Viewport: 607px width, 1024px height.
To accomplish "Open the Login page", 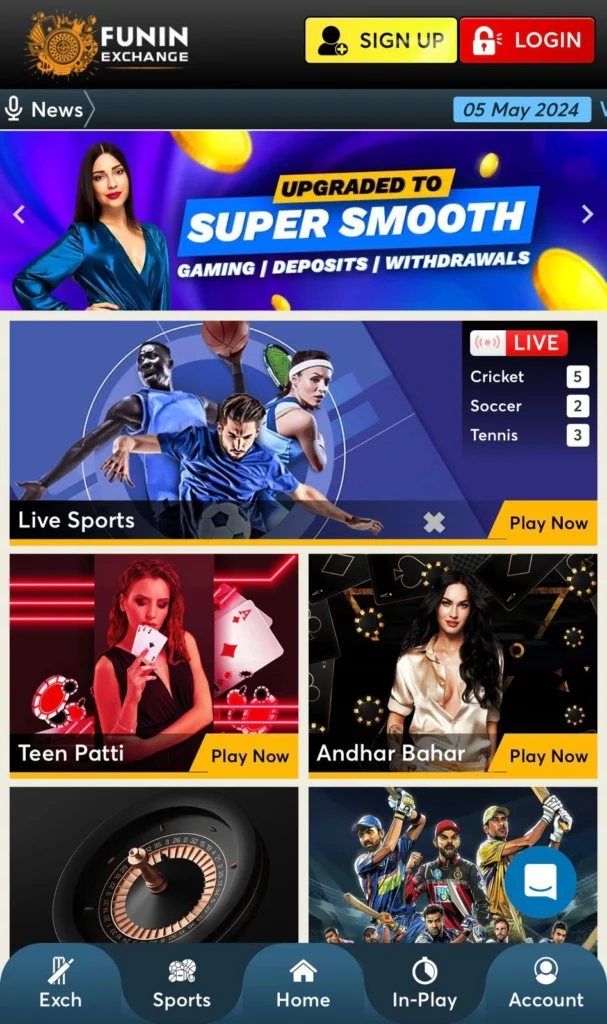I will point(527,41).
